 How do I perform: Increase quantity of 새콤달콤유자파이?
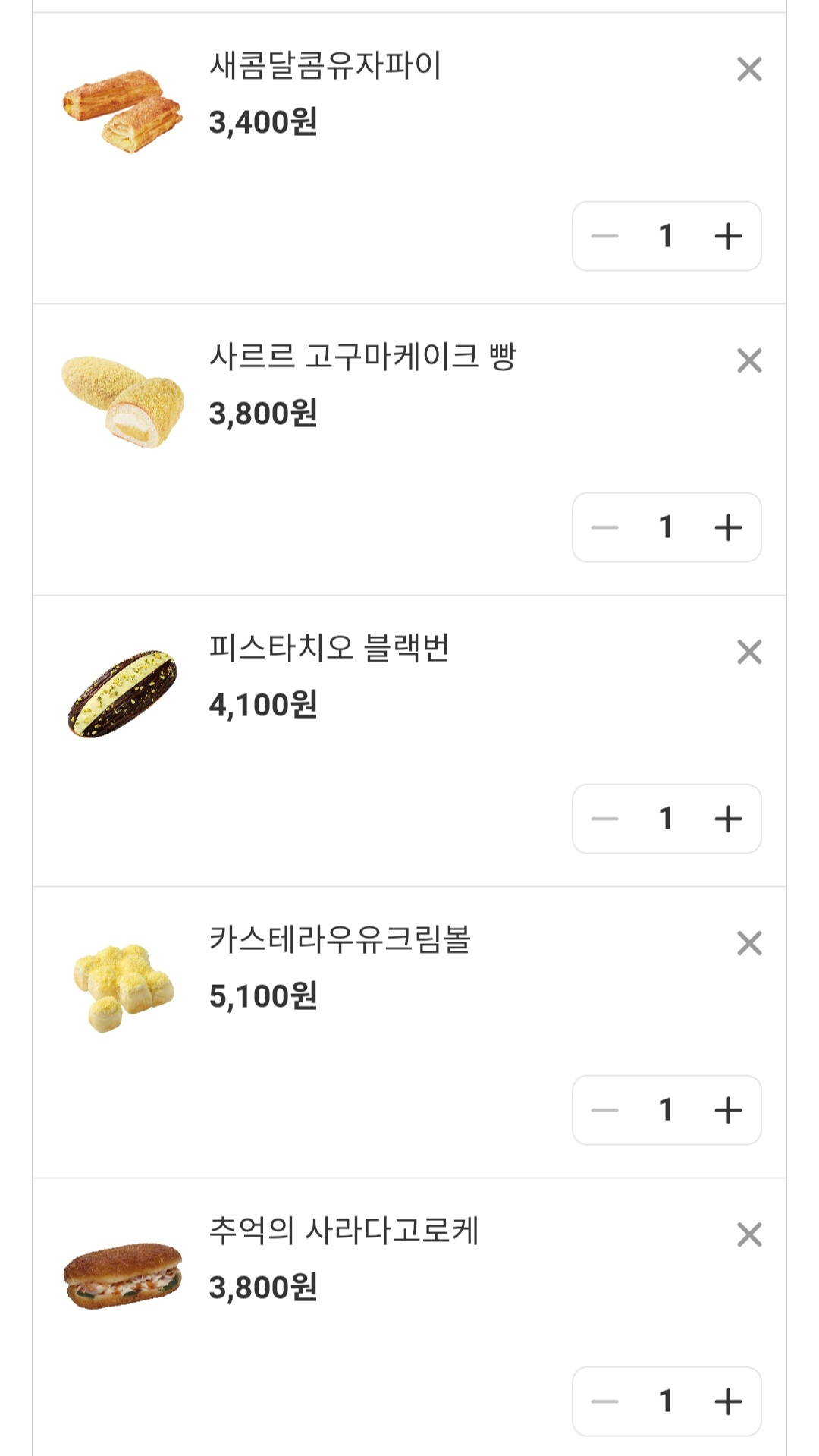point(728,236)
